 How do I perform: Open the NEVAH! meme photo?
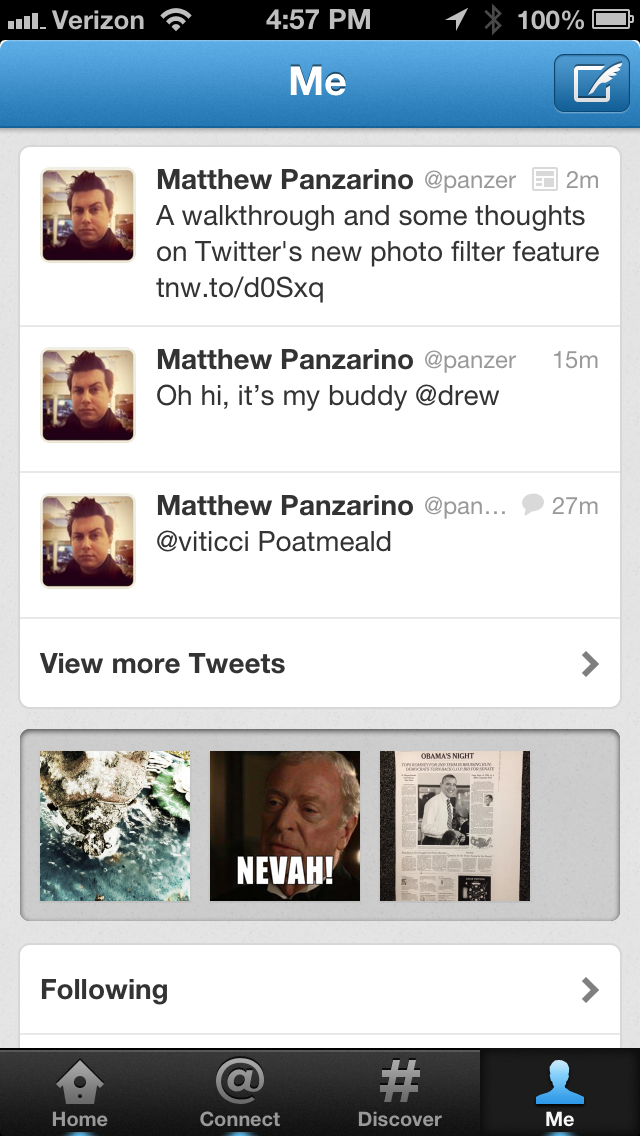pyautogui.click(x=285, y=826)
